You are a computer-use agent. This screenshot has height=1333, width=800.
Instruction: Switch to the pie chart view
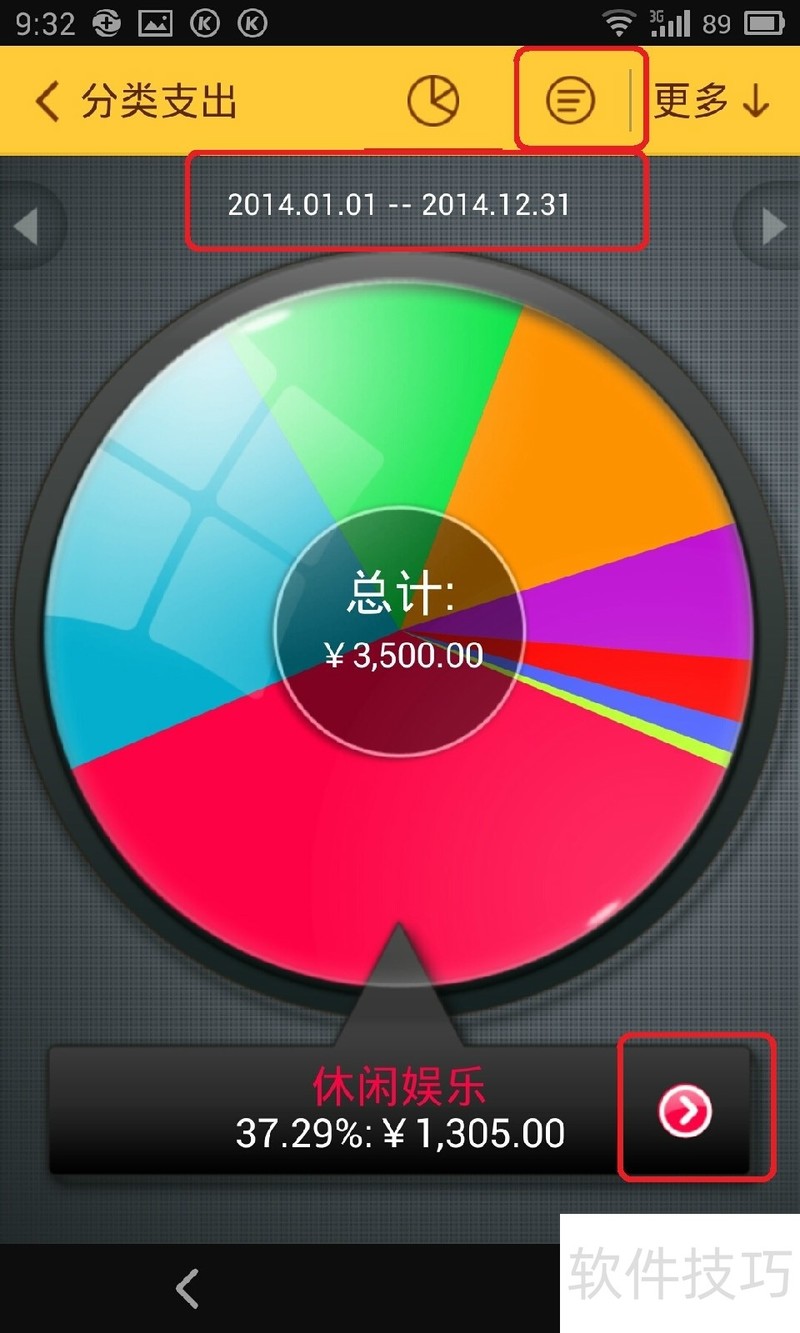[433, 101]
